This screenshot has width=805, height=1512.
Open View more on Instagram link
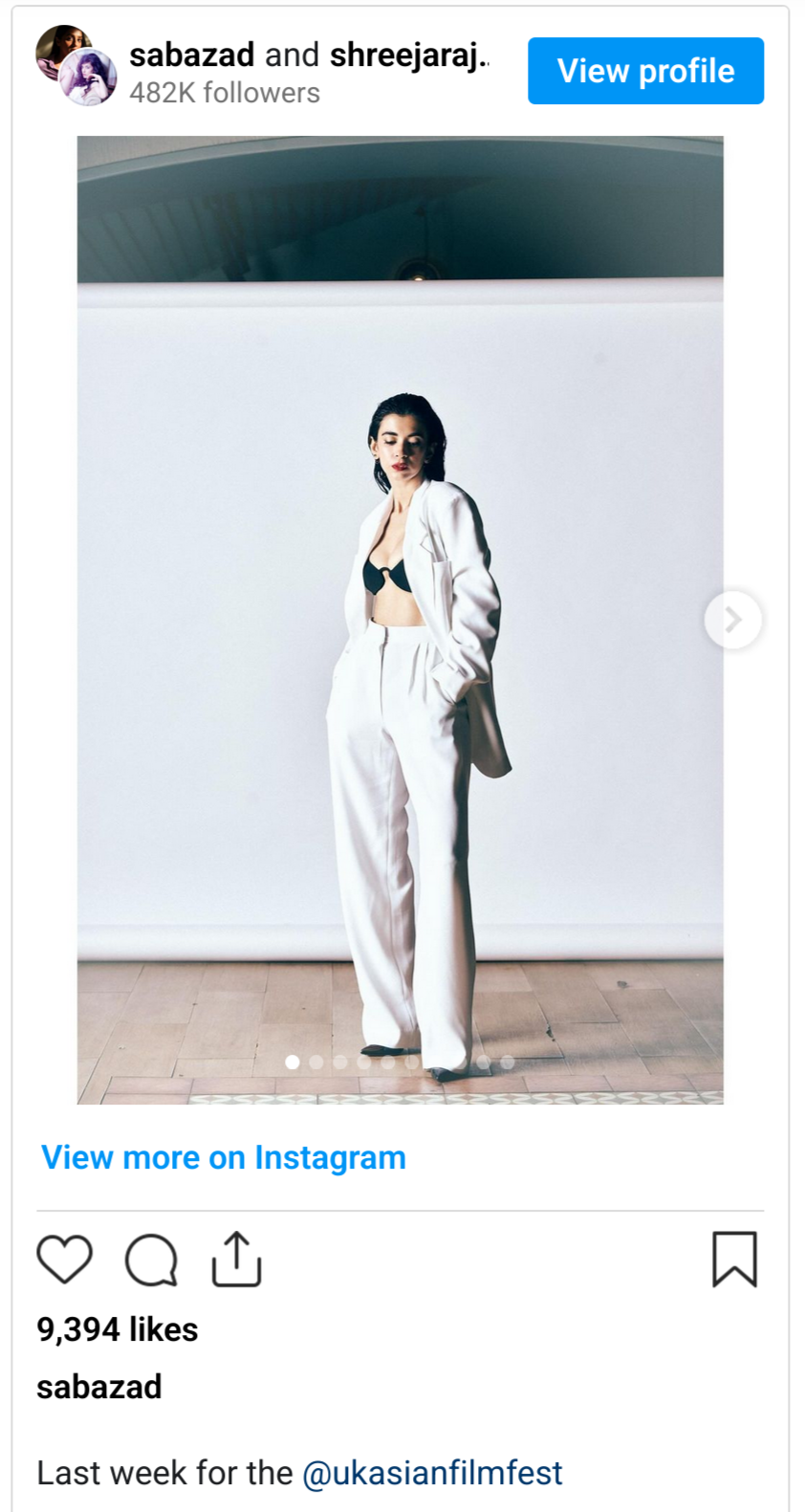(x=224, y=1157)
